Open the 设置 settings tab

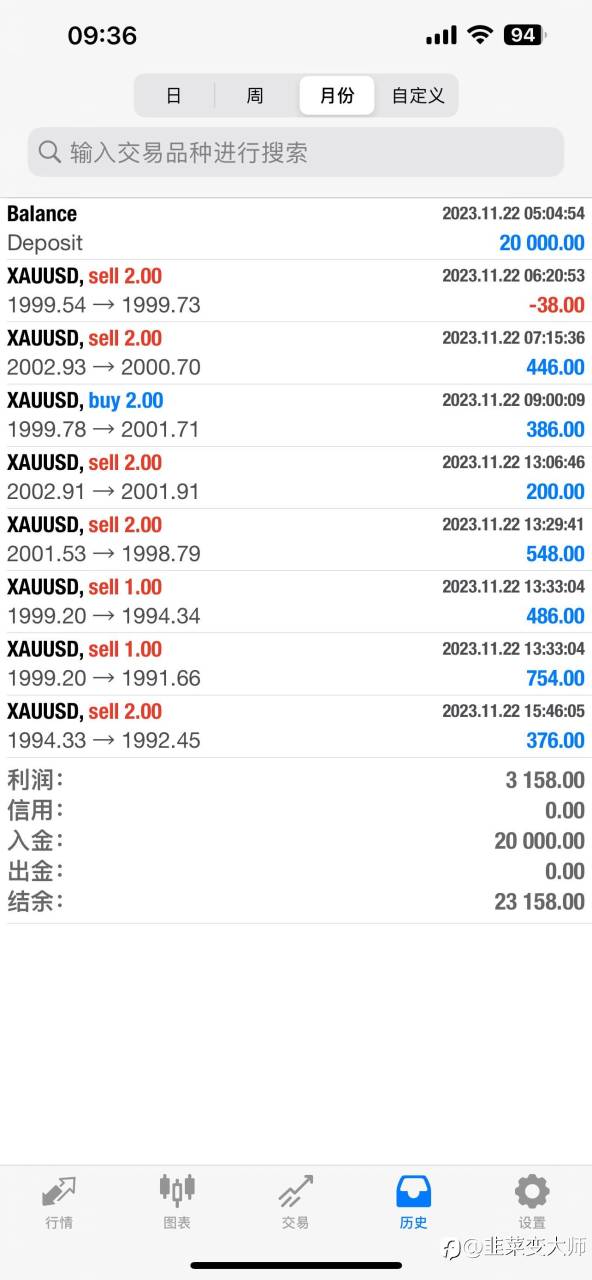pos(532,1202)
